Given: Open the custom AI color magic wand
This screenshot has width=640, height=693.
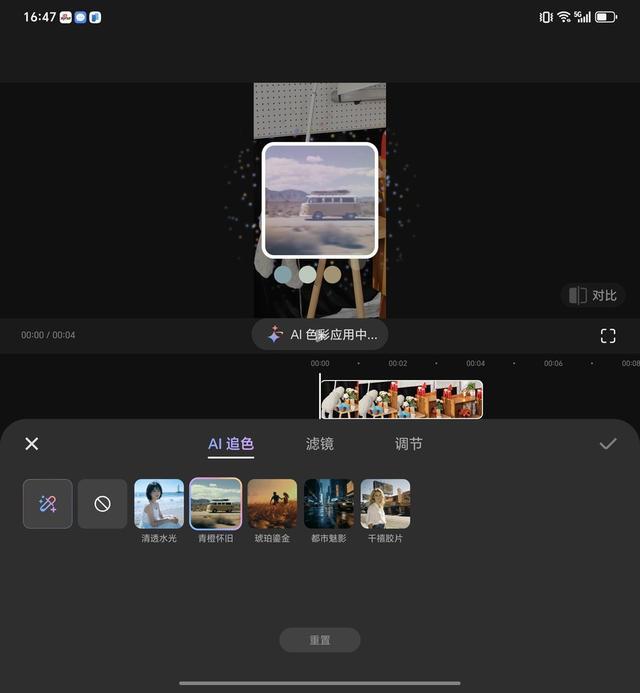Looking at the screenshot, I should (48, 504).
